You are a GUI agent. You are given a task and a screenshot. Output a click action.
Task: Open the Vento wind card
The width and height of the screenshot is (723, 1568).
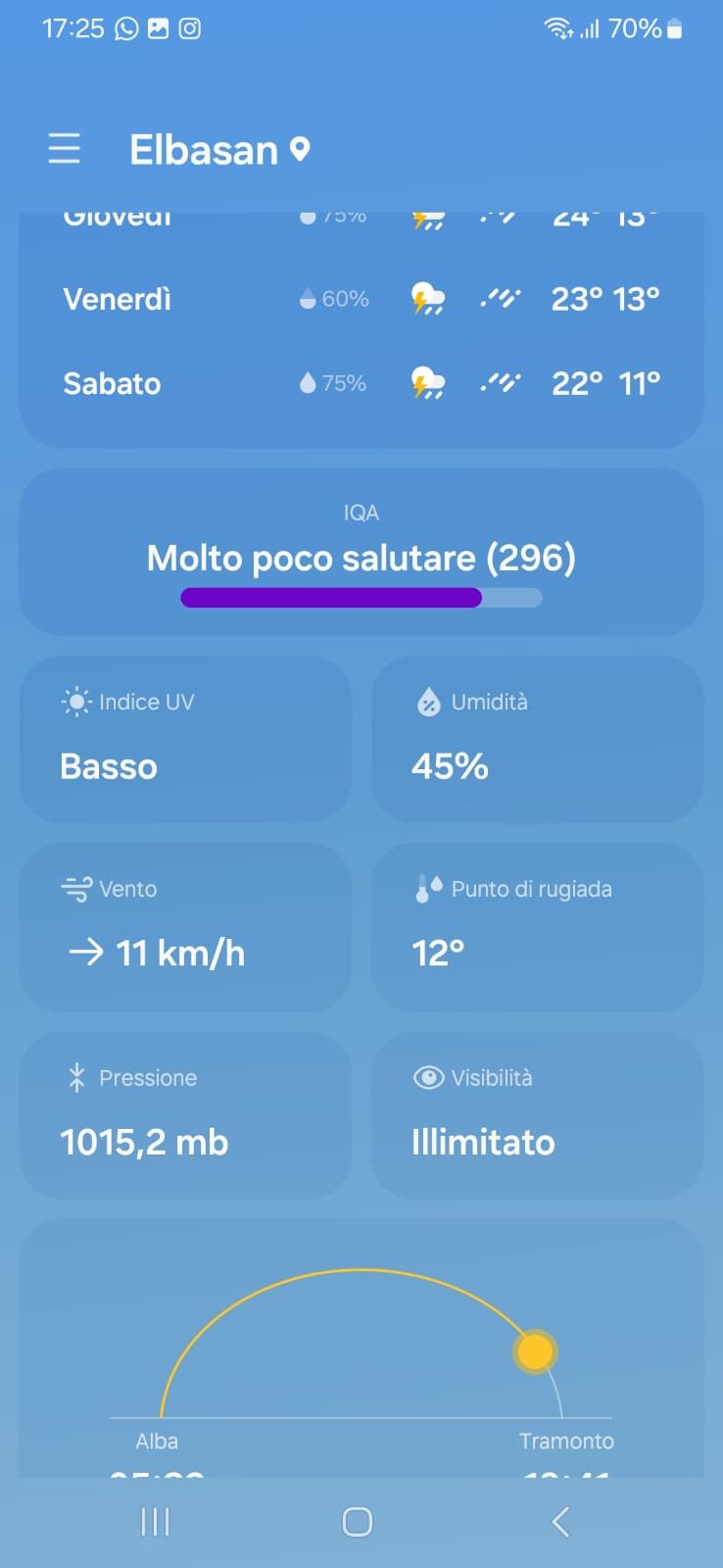coord(185,927)
